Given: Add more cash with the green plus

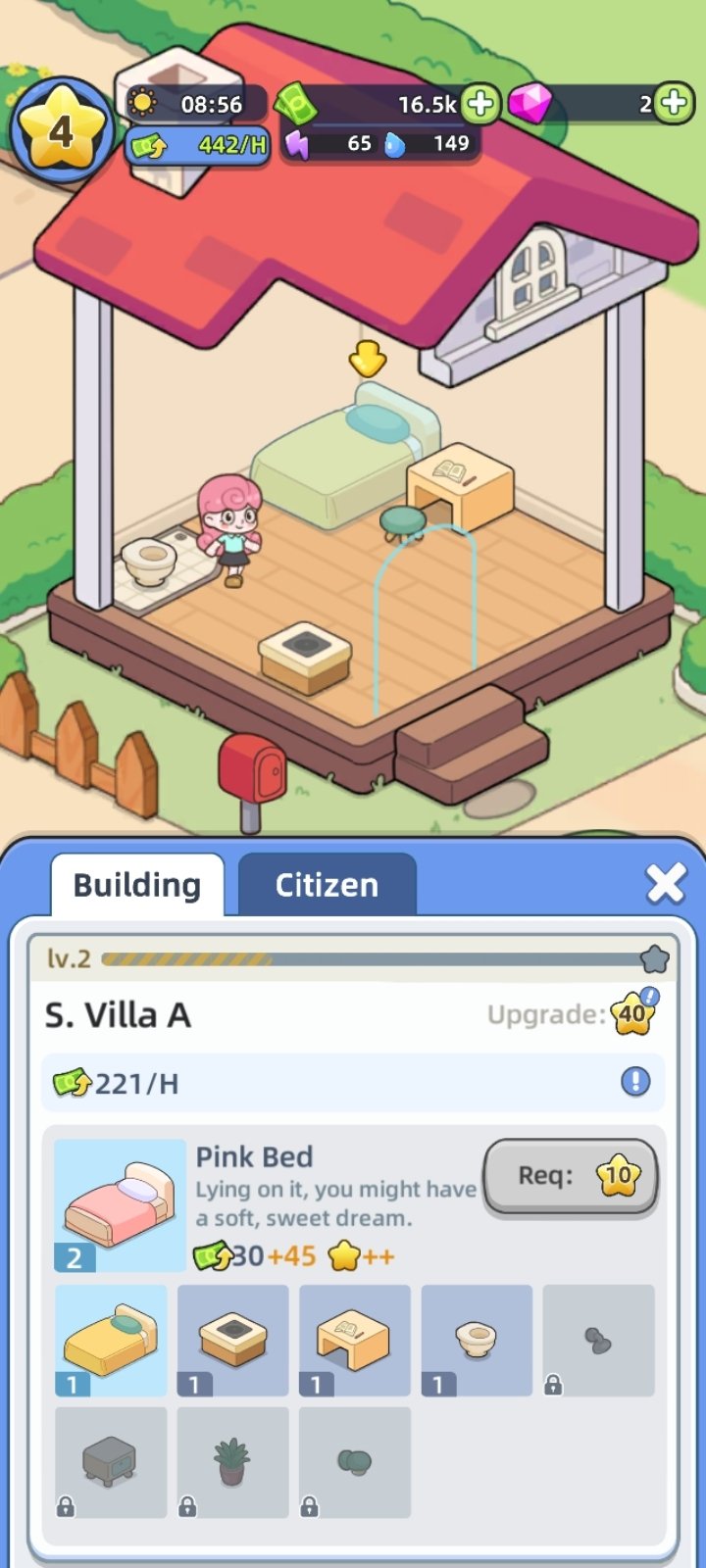Looking at the screenshot, I should (480, 103).
